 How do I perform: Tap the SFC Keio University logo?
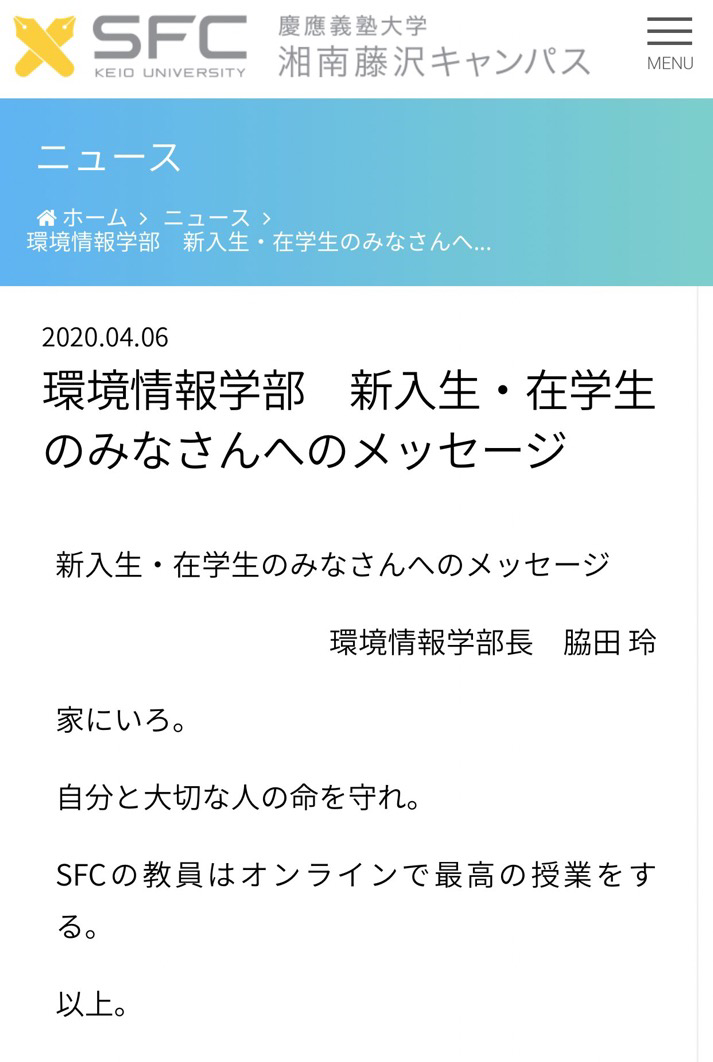pyautogui.click(x=130, y=46)
